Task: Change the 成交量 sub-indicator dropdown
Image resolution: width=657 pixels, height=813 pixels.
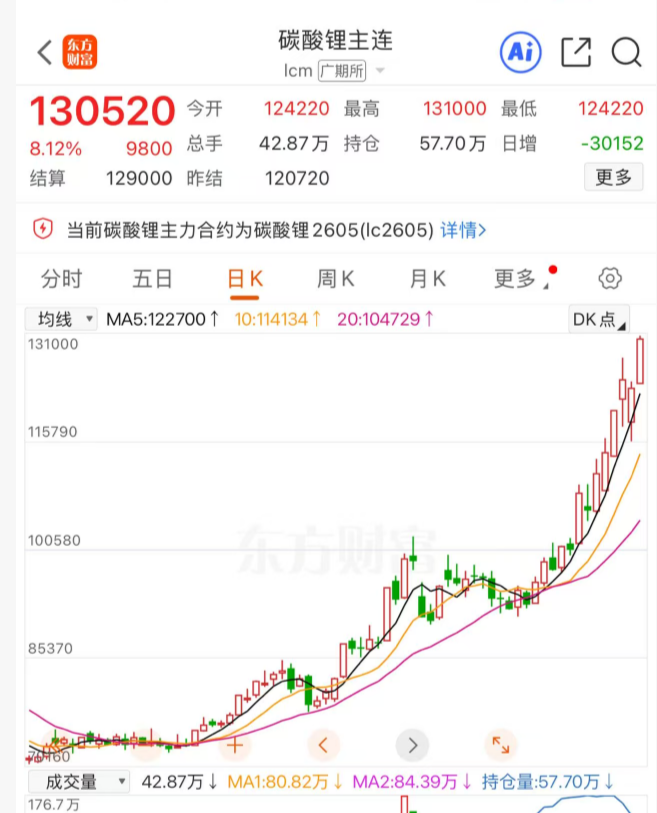Action: [78, 781]
